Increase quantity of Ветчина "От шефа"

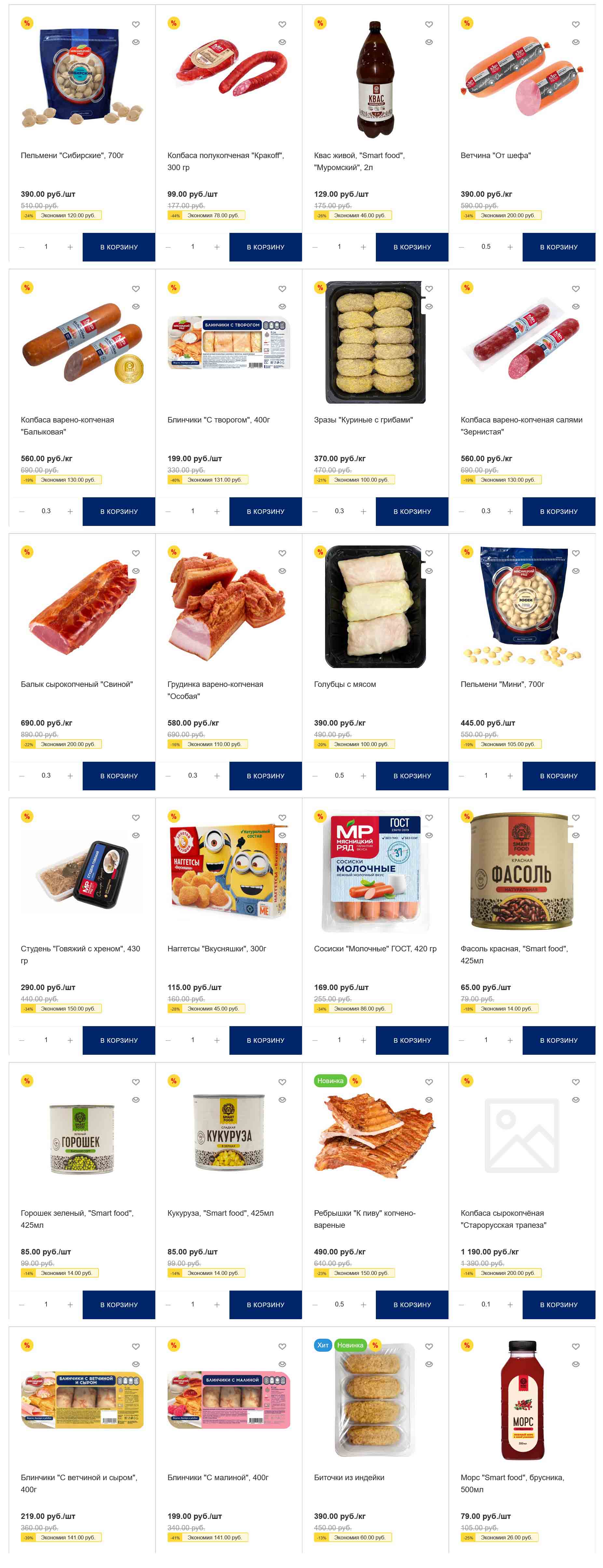click(510, 247)
